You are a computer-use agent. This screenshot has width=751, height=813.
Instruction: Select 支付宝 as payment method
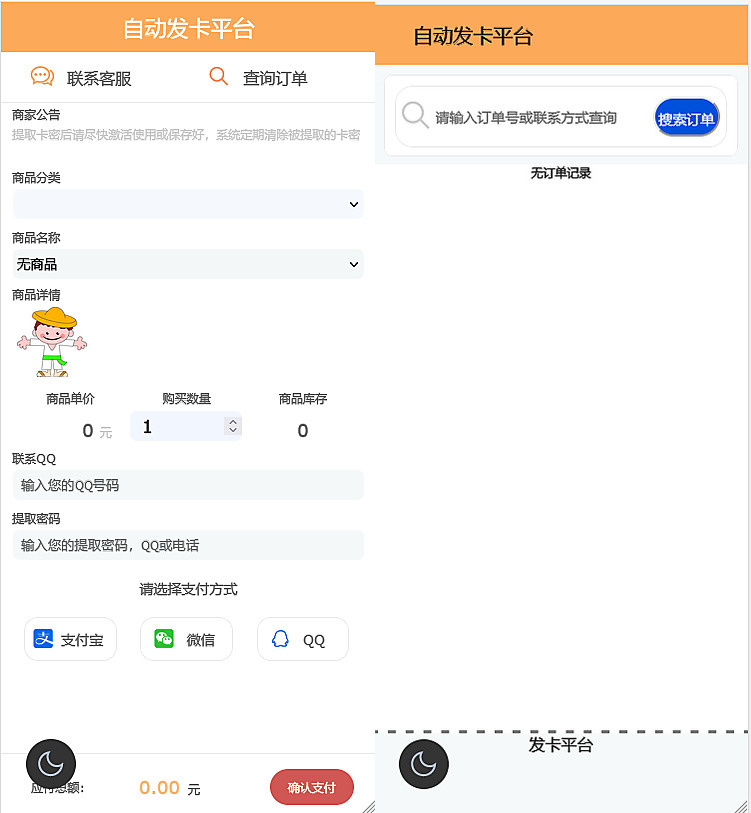pos(70,639)
